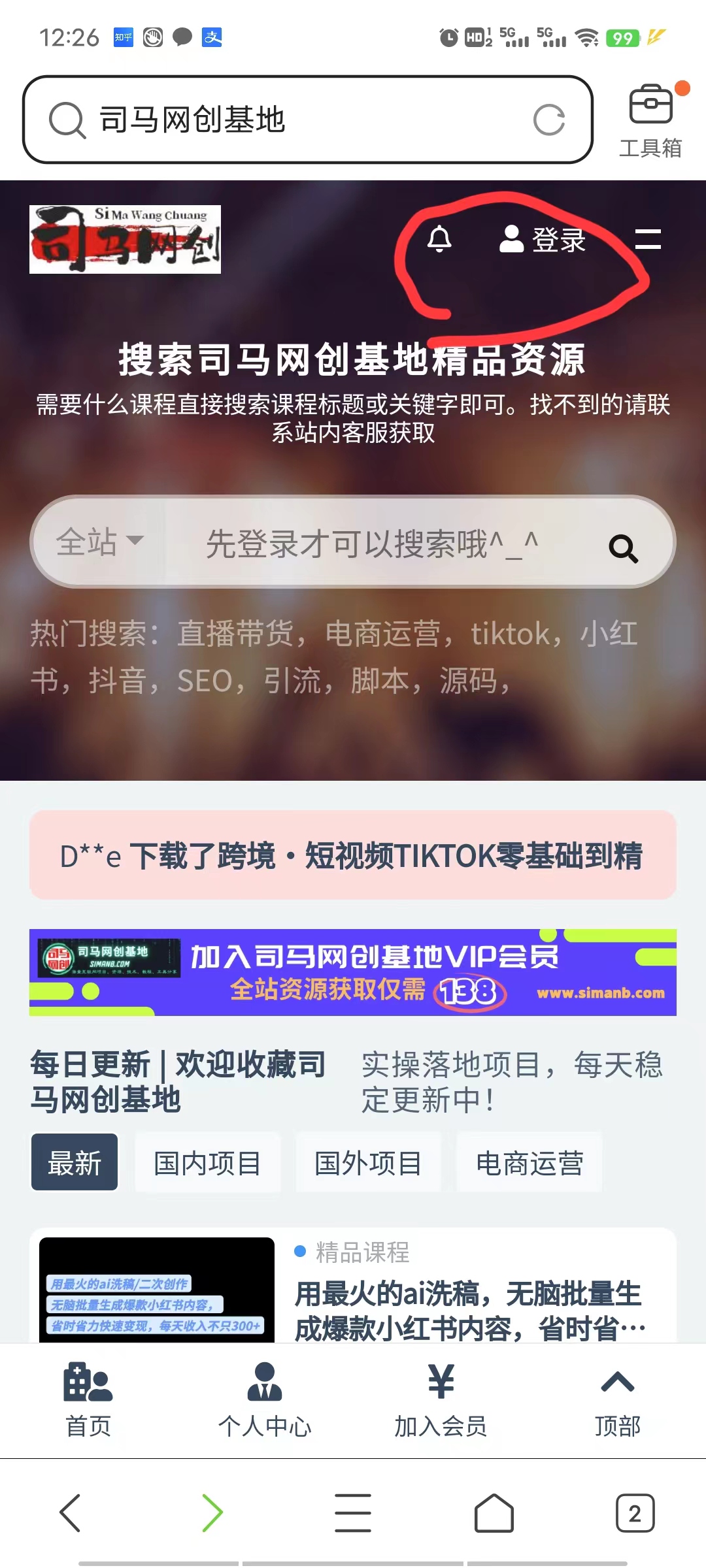Select the 最新 tab

pos(75,1163)
